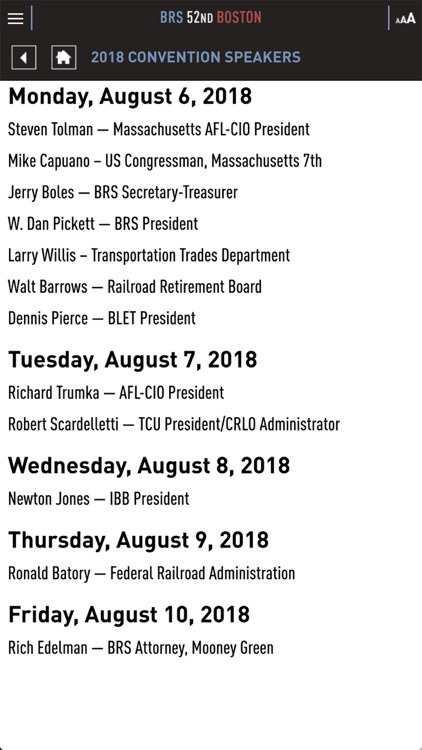Return to the home screen icon
Image resolution: width=422 pixels, height=750 pixels.
pyautogui.click(x=64, y=57)
